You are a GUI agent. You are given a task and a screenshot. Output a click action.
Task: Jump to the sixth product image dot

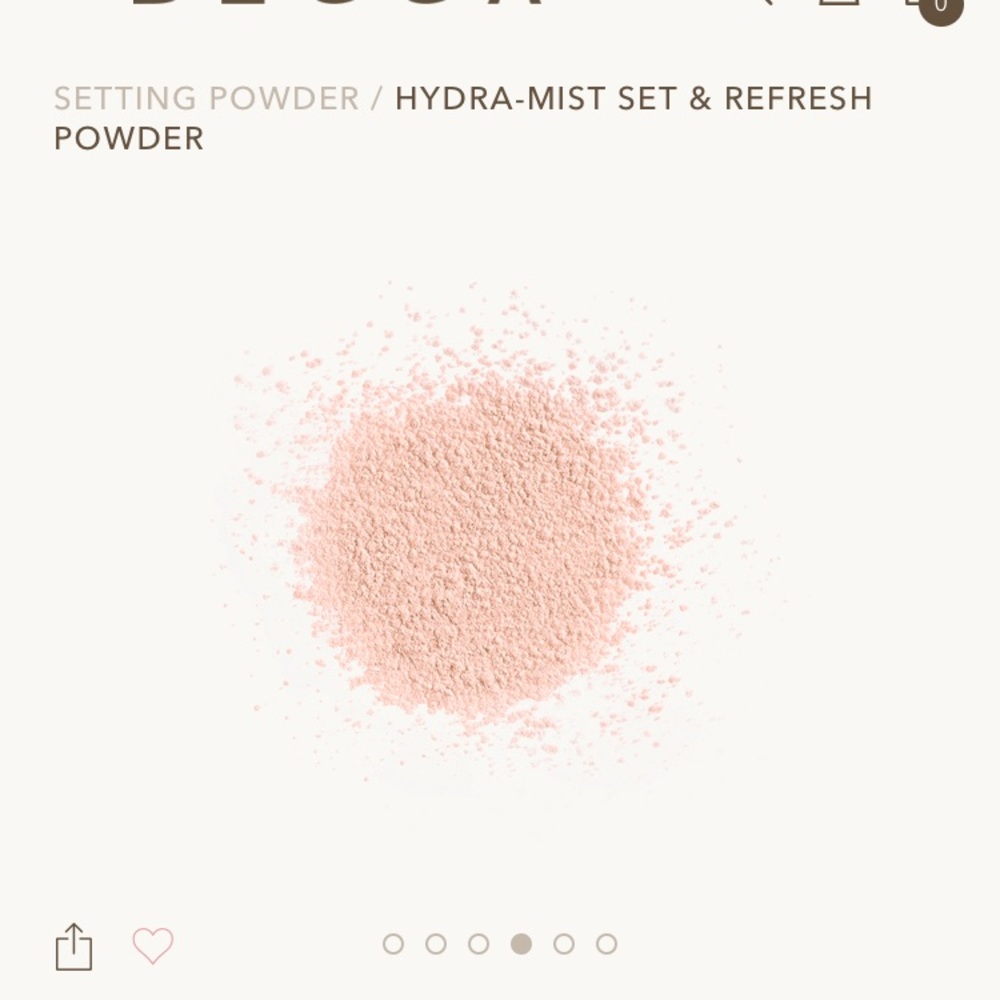tap(607, 944)
